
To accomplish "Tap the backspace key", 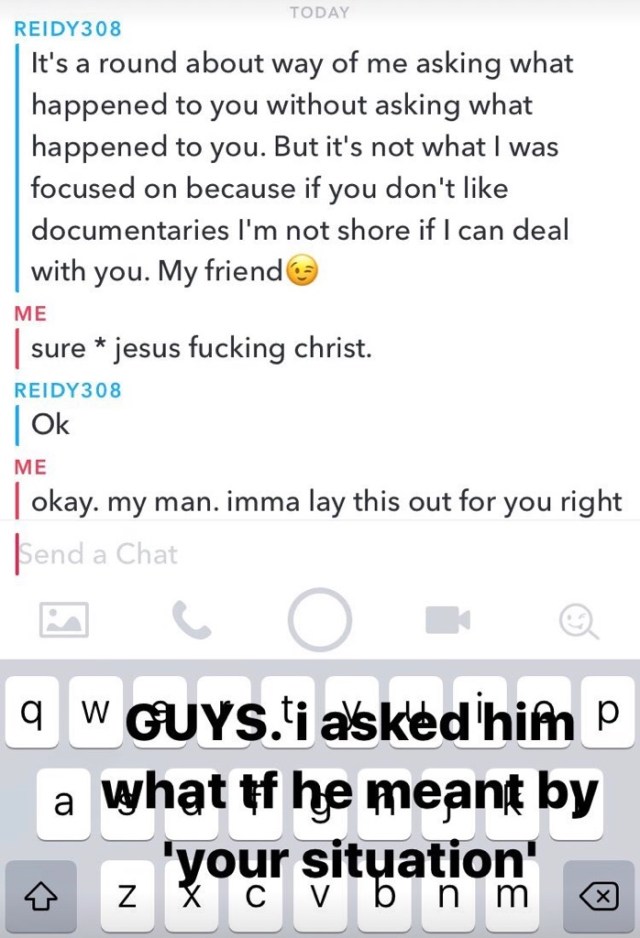I will [599, 896].
